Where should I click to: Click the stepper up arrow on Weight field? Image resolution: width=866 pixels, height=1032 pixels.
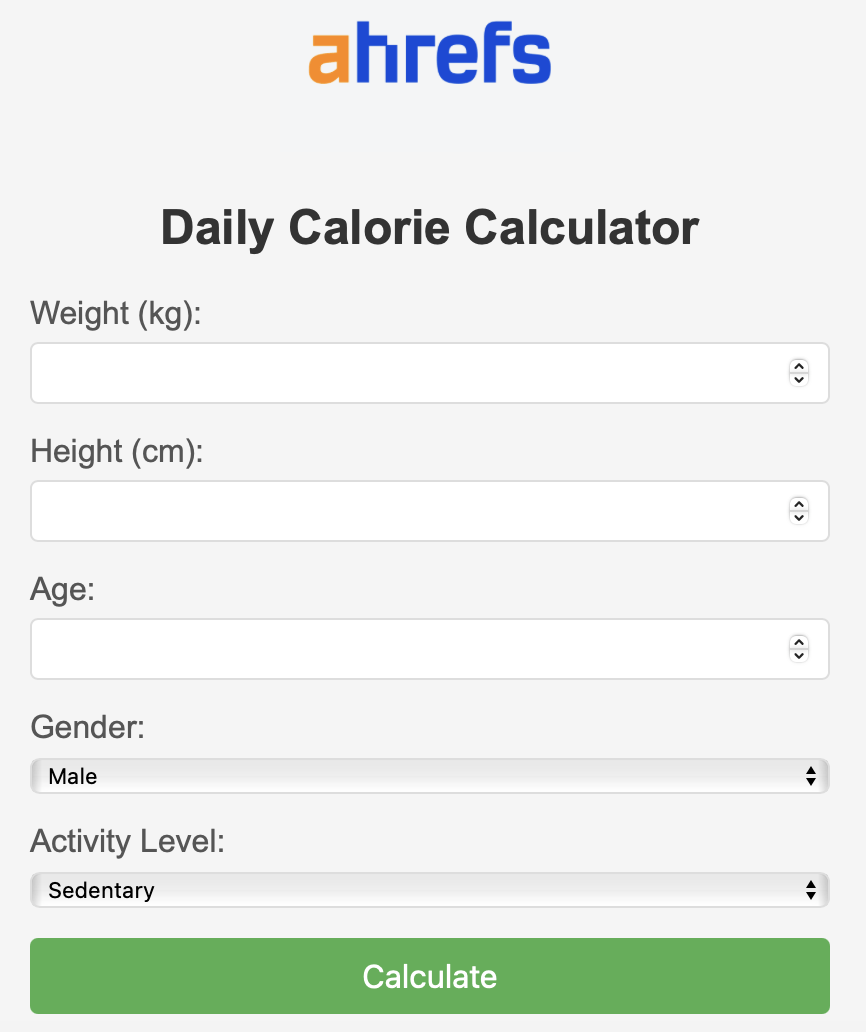798,367
